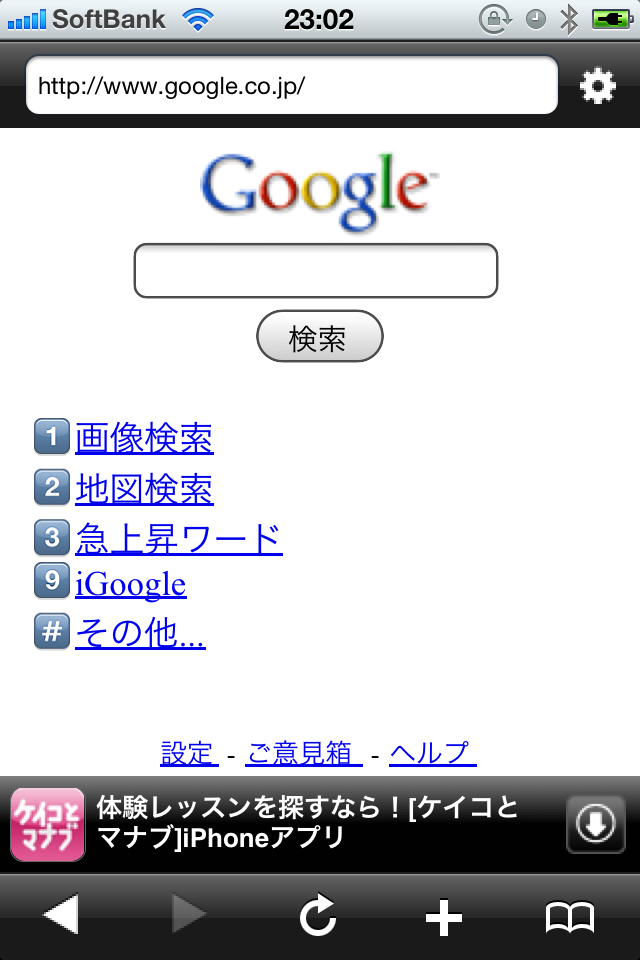Viewport: 640px width, 960px height.
Task: Open the 地図検索 link
Action: point(144,489)
